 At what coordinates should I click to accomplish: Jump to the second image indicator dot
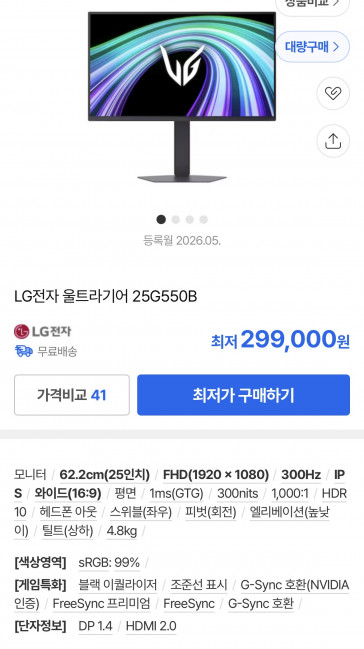[x=176, y=219]
